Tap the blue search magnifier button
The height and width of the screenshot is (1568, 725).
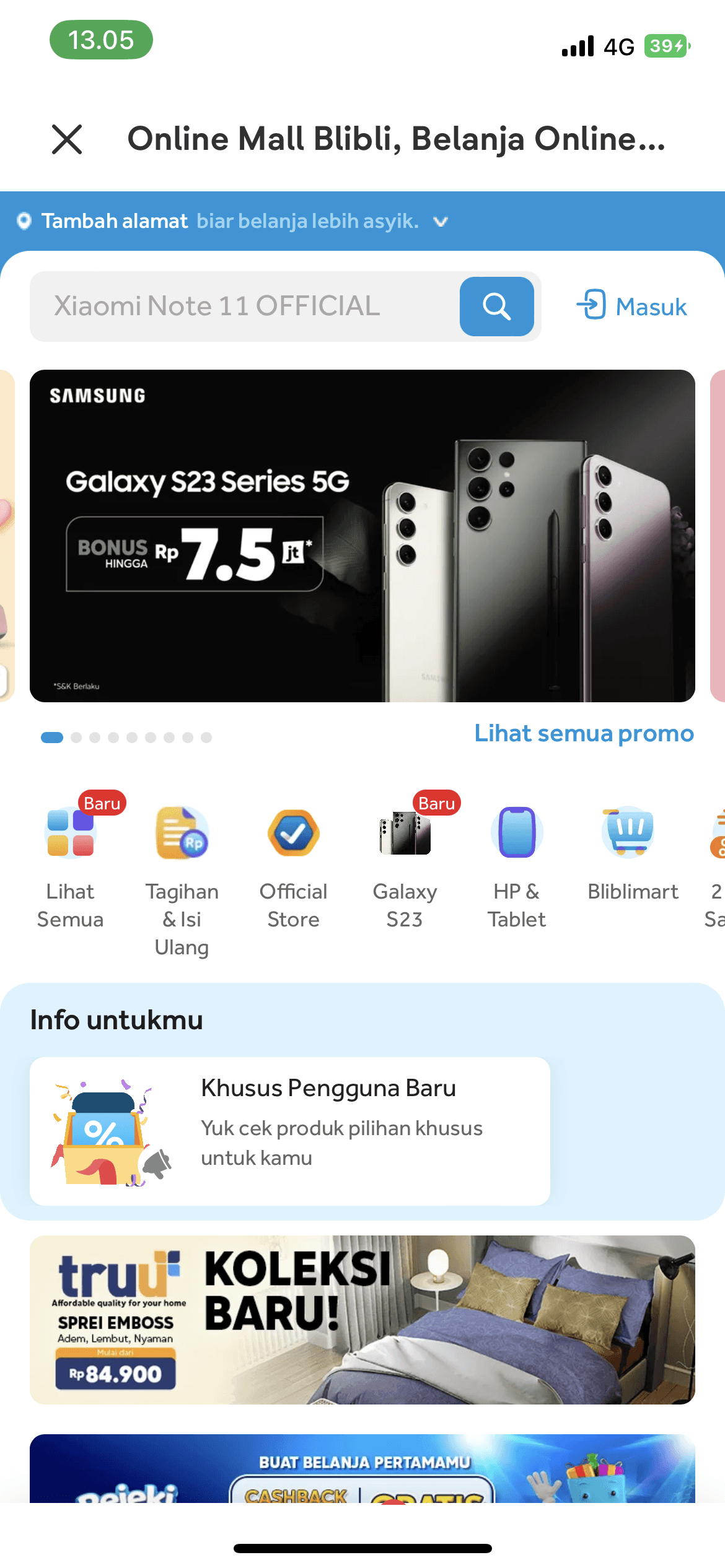pyautogui.click(x=496, y=307)
